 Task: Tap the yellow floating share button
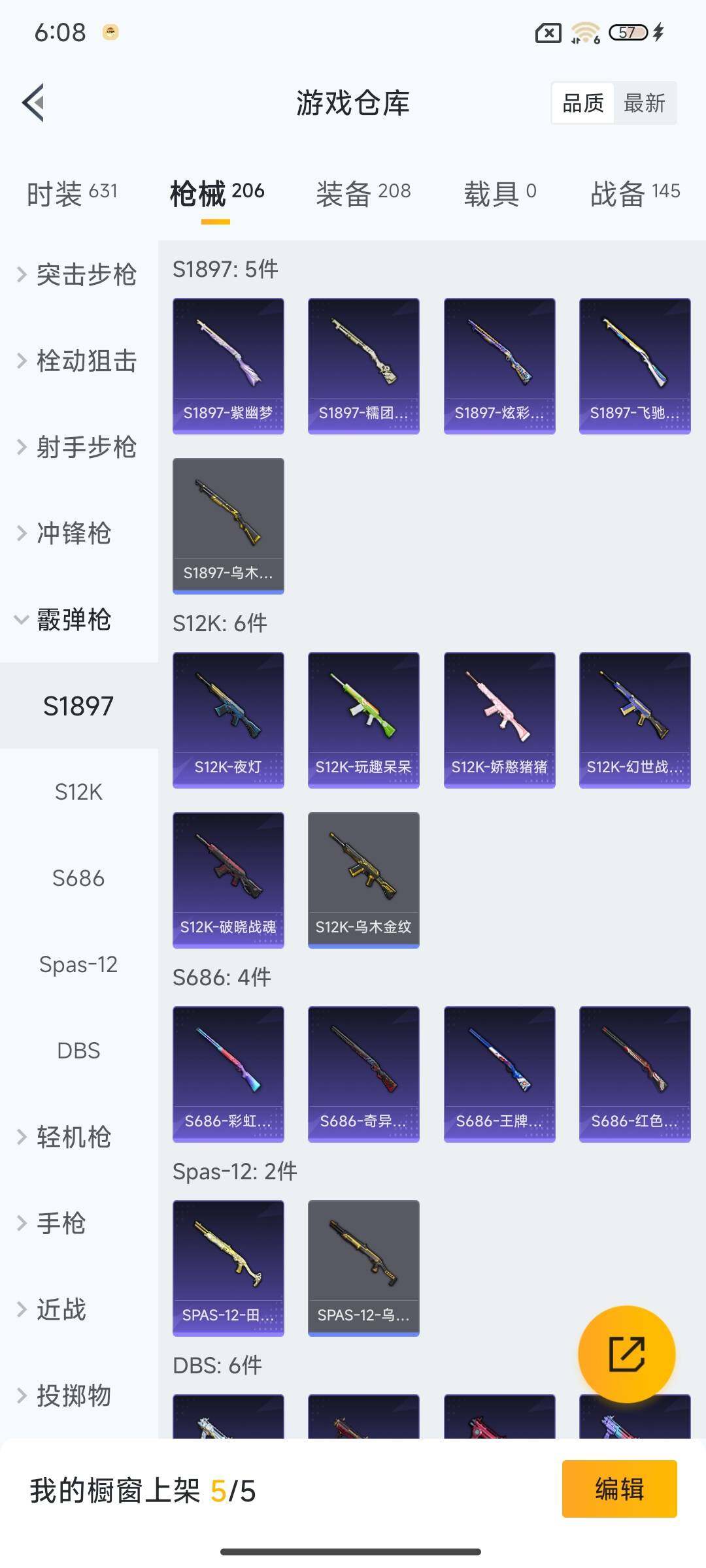click(626, 1354)
